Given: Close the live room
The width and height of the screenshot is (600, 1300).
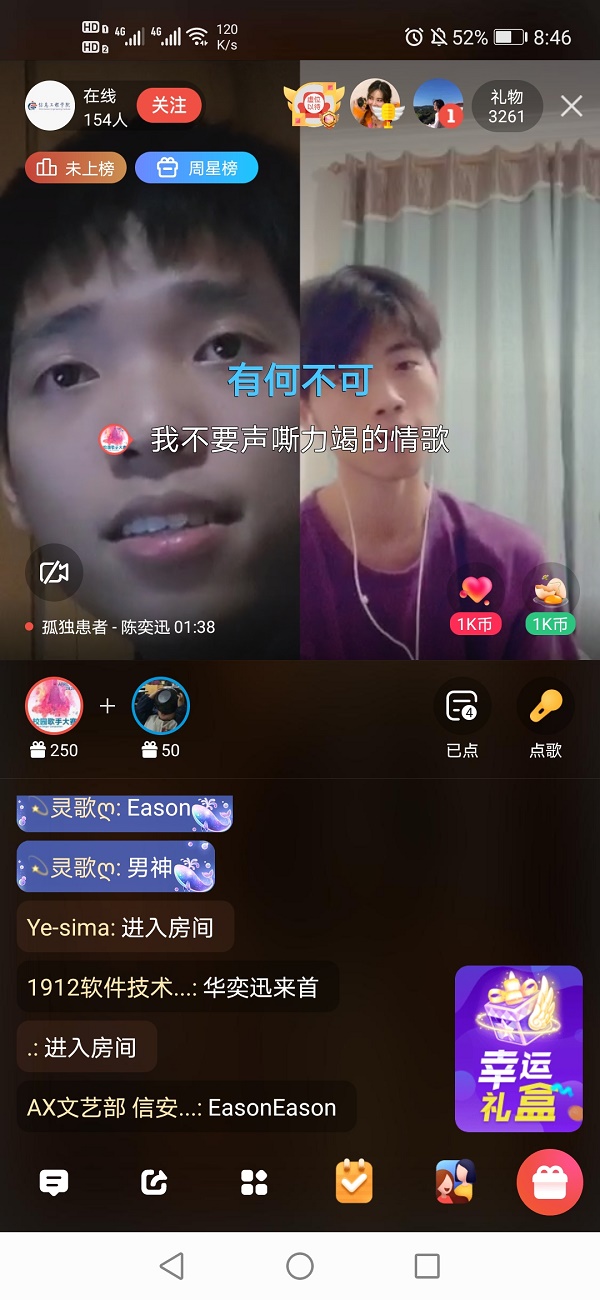Looking at the screenshot, I should pyautogui.click(x=571, y=106).
